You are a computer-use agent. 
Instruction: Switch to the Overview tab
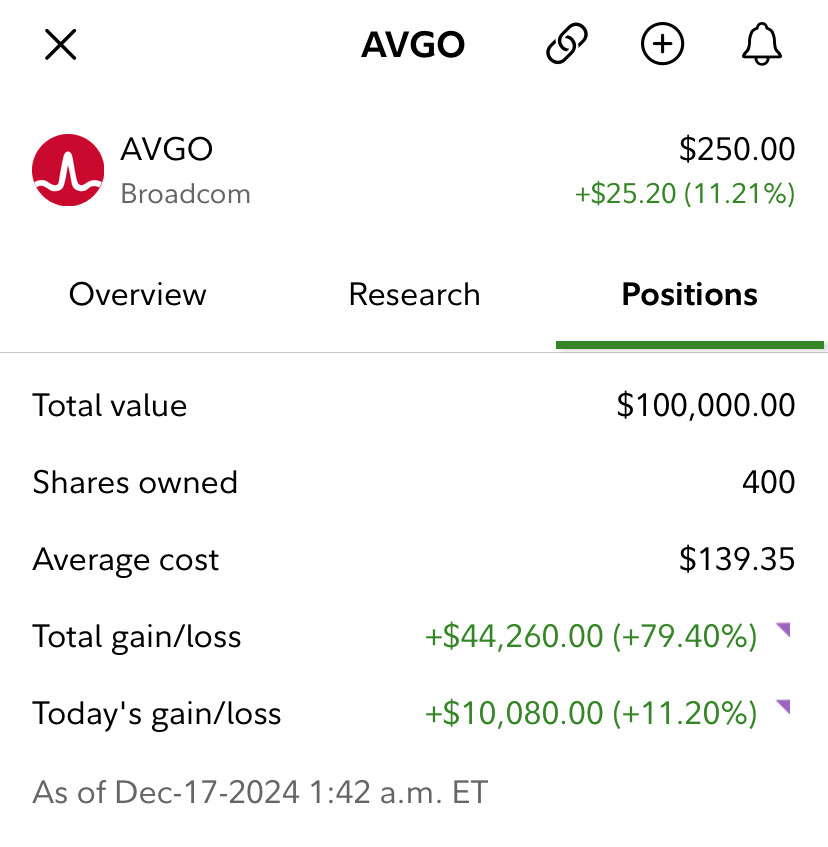pos(138,295)
